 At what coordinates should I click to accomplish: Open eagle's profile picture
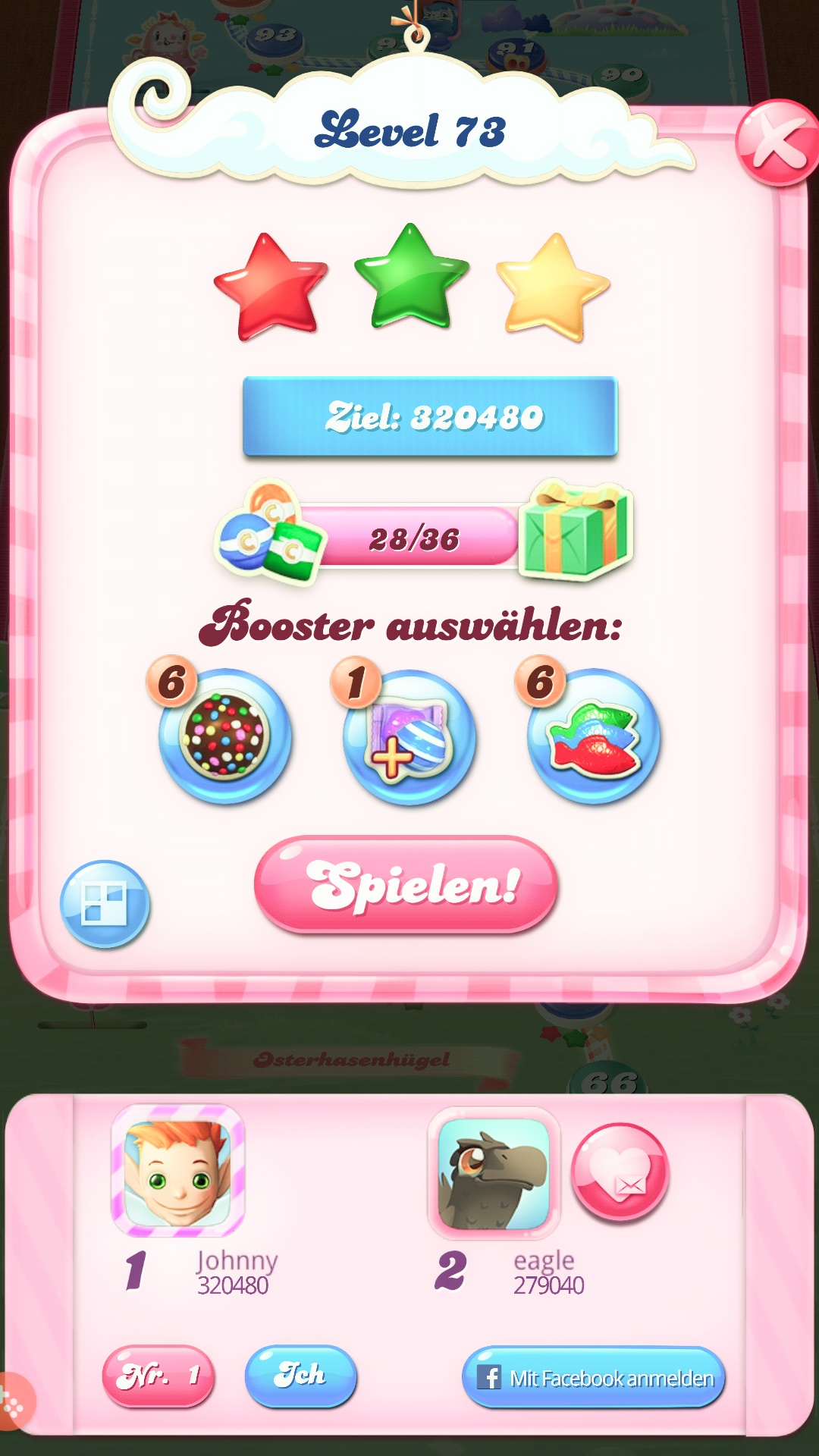(494, 1173)
